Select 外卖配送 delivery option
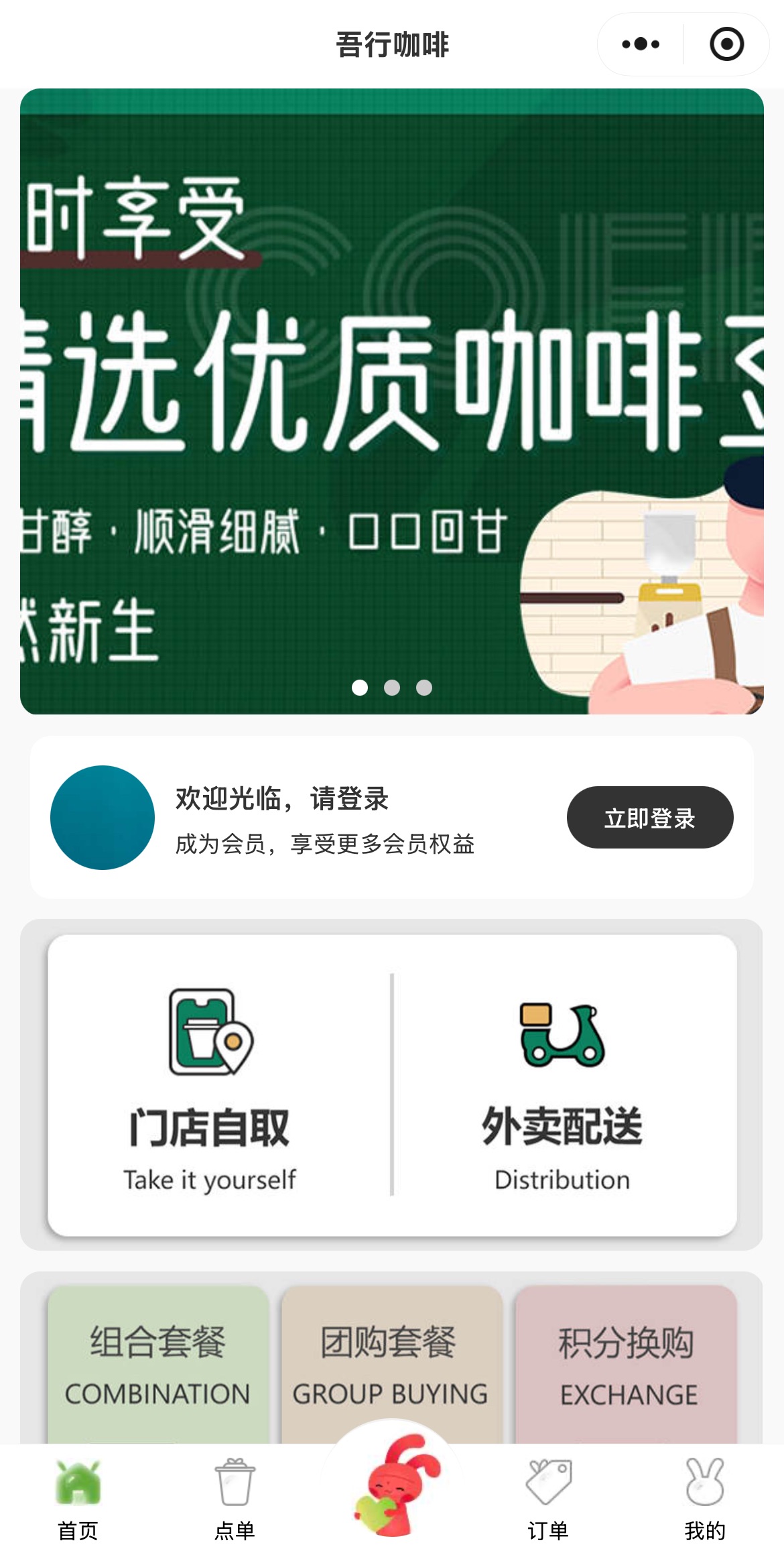The image size is (784, 1567). (x=562, y=1086)
